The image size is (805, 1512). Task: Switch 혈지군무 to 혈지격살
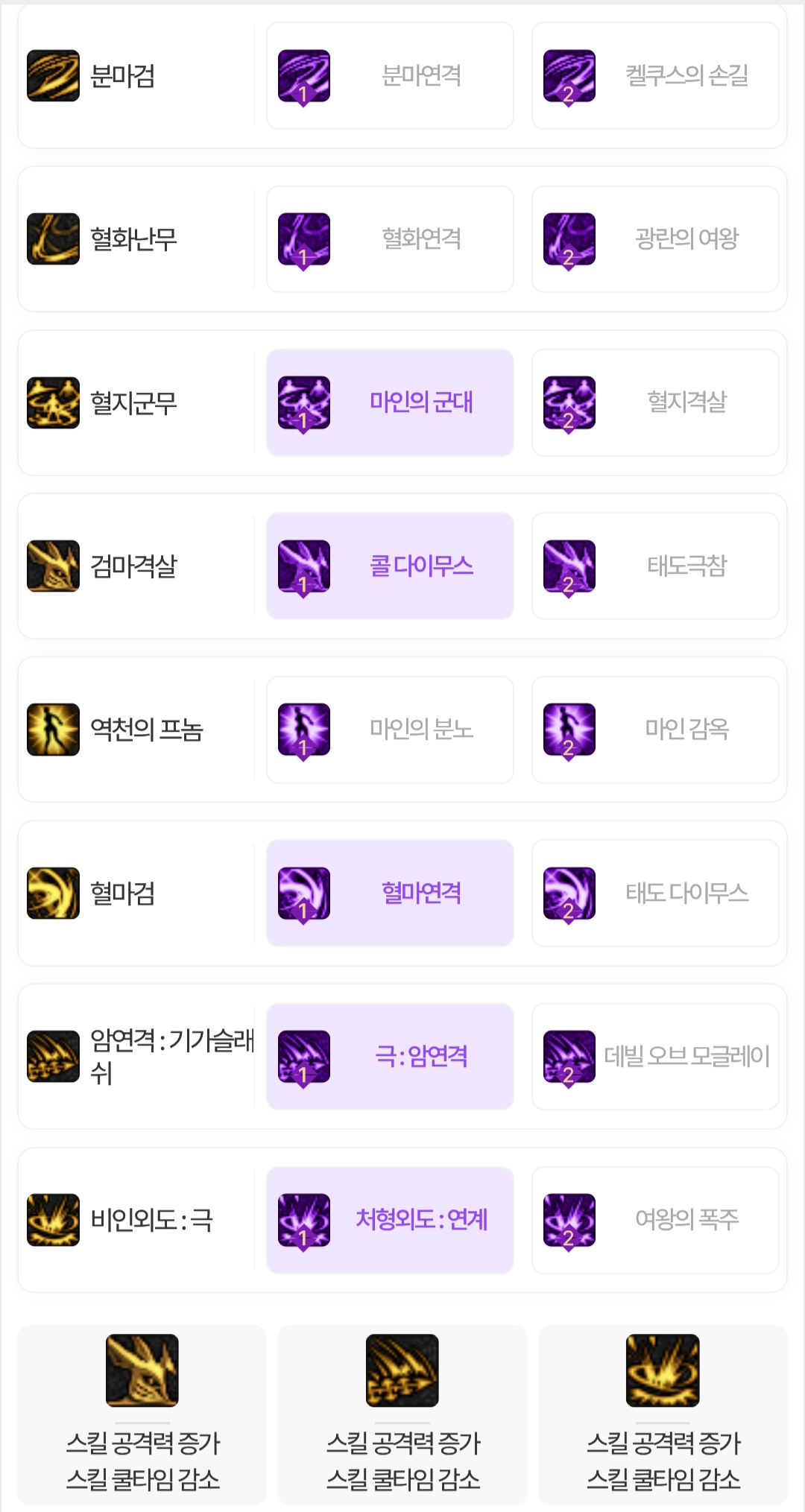click(655, 402)
